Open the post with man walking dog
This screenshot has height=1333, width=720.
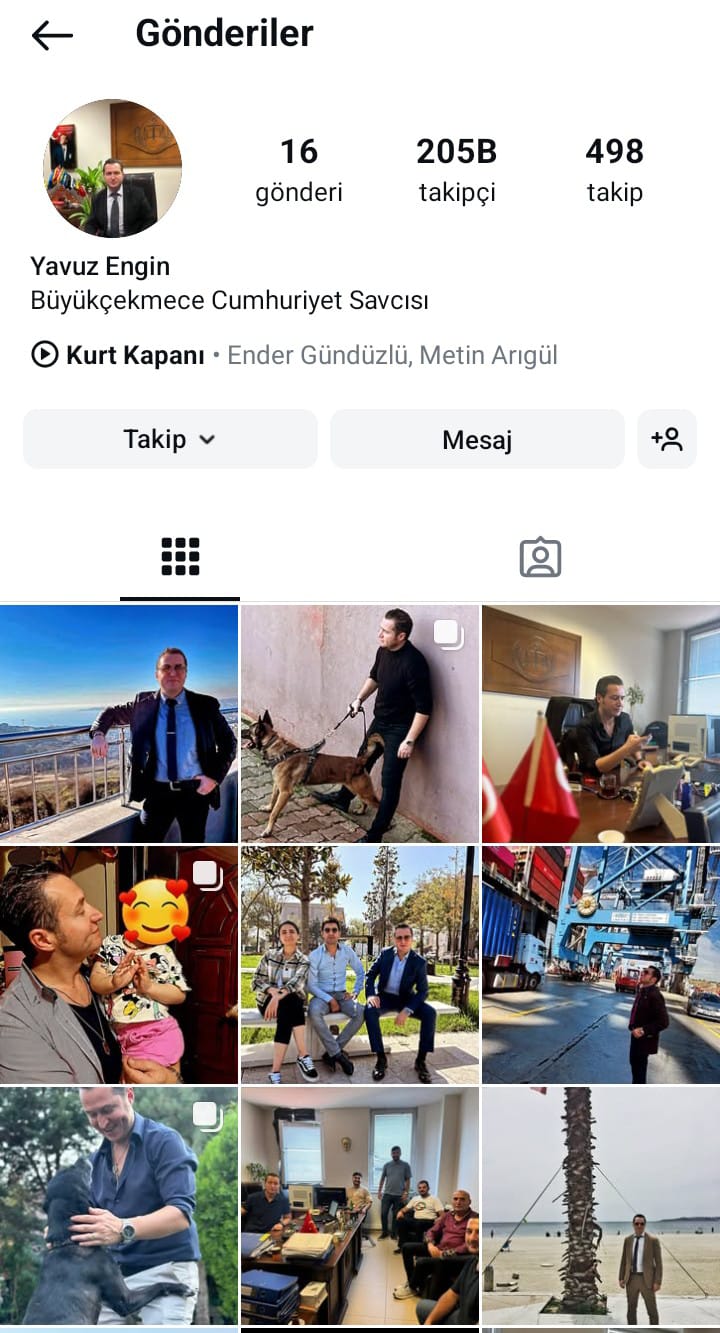pyautogui.click(x=360, y=724)
